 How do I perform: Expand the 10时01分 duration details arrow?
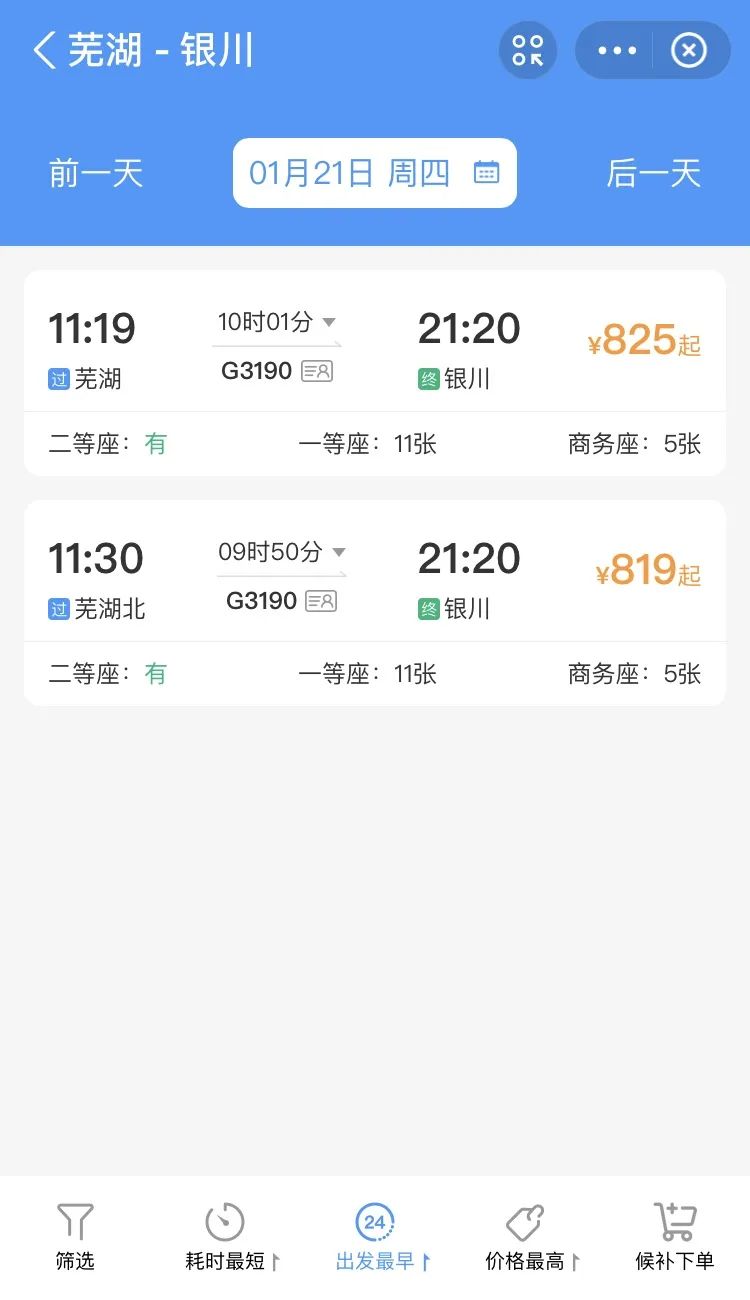point(328,321)
